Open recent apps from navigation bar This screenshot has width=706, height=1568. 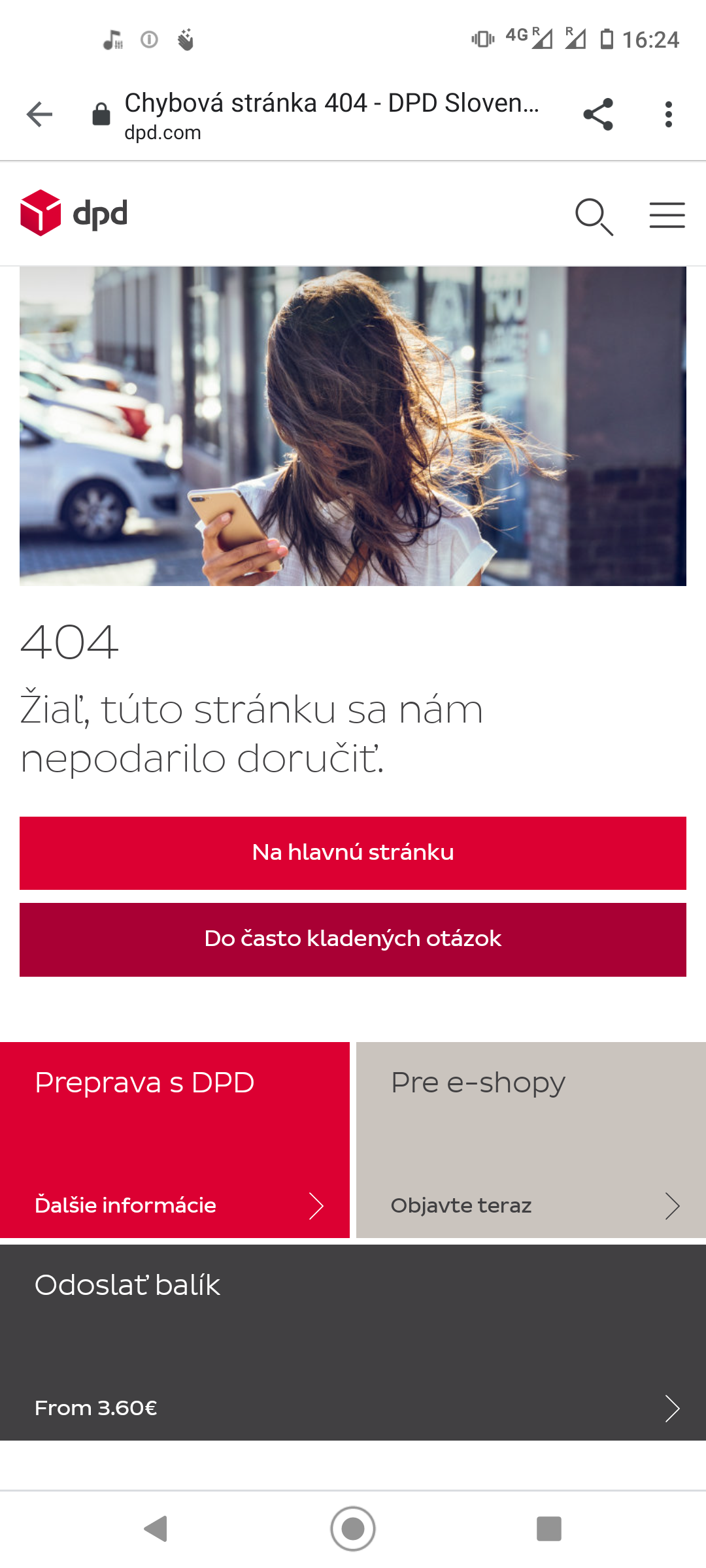point(548,1529)
